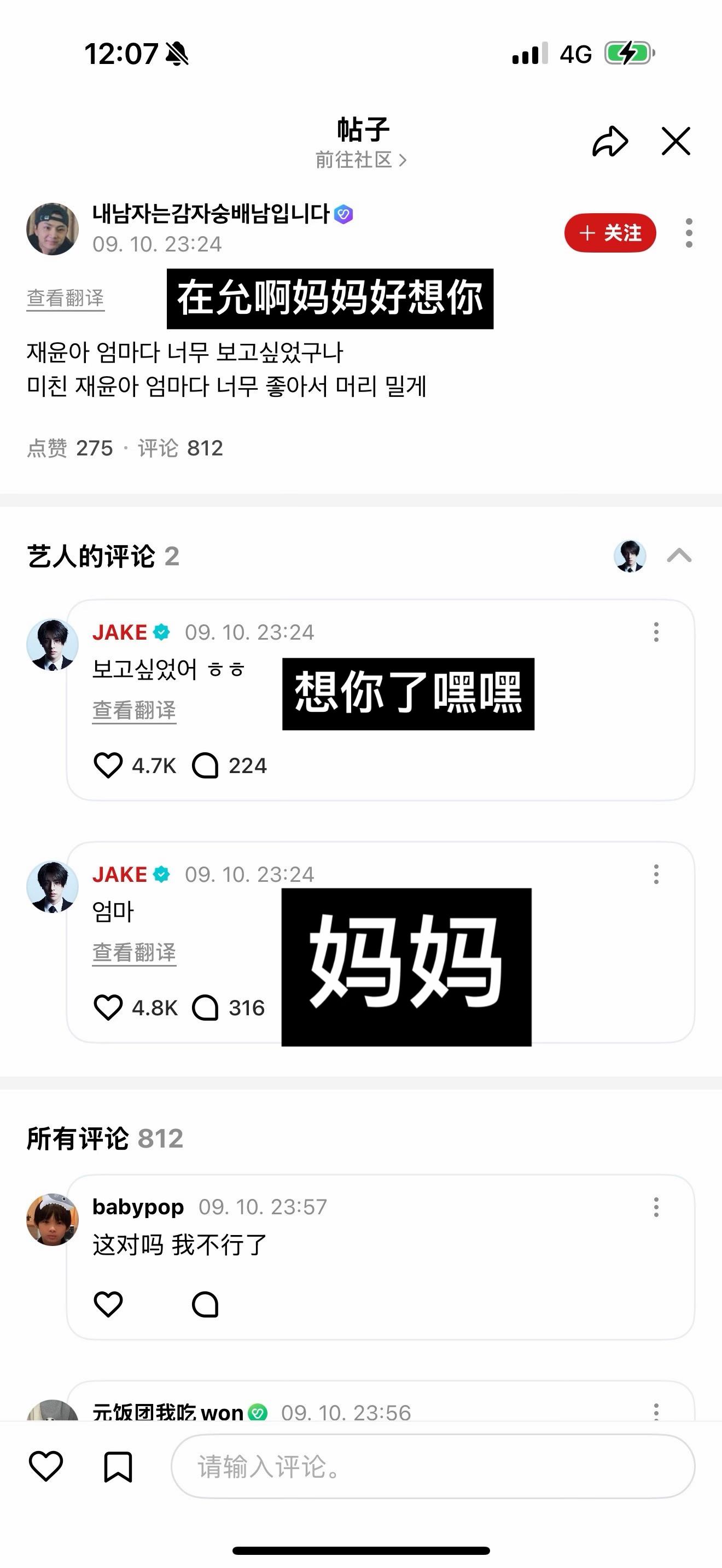Open options for JAKE's 엄마 comment
Viewport: 722px width, 1568px height.
pos(656,875)
